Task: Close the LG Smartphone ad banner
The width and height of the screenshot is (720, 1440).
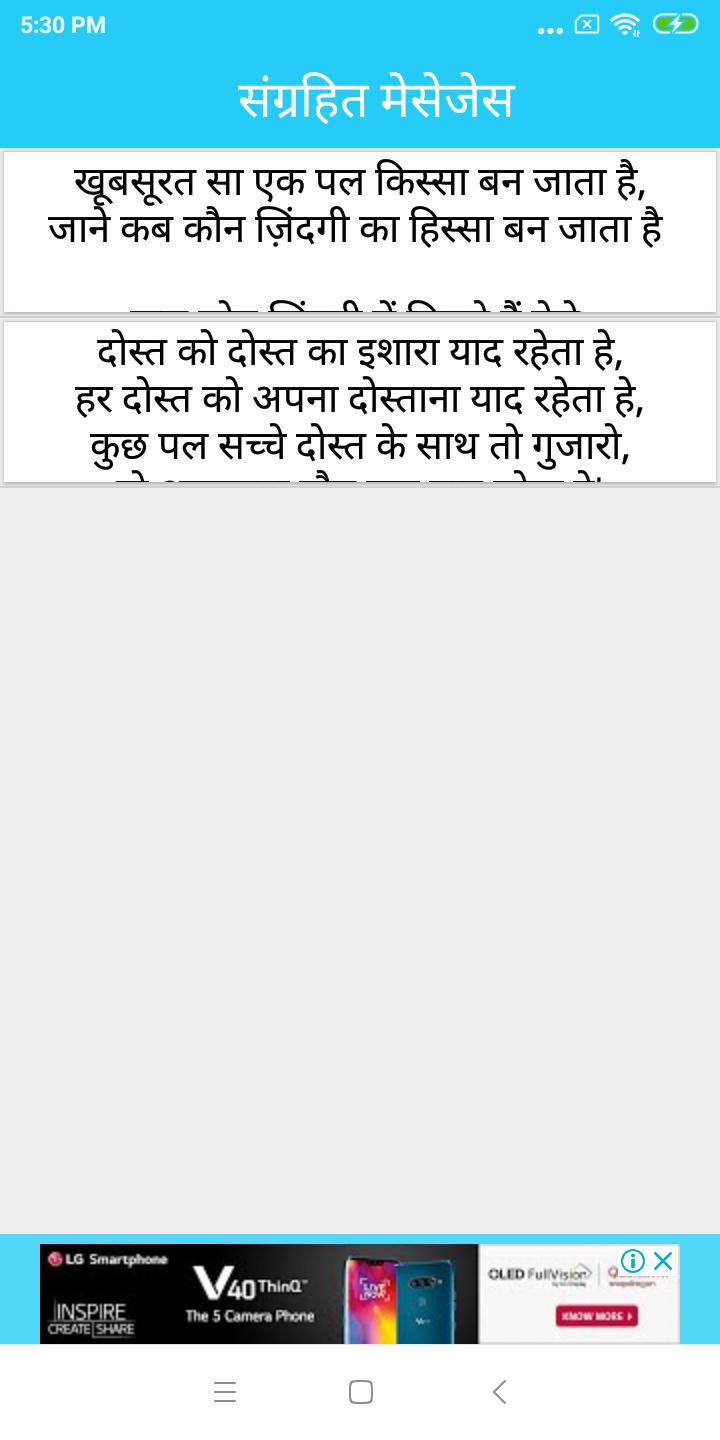Action: (x=662, y=1261)
